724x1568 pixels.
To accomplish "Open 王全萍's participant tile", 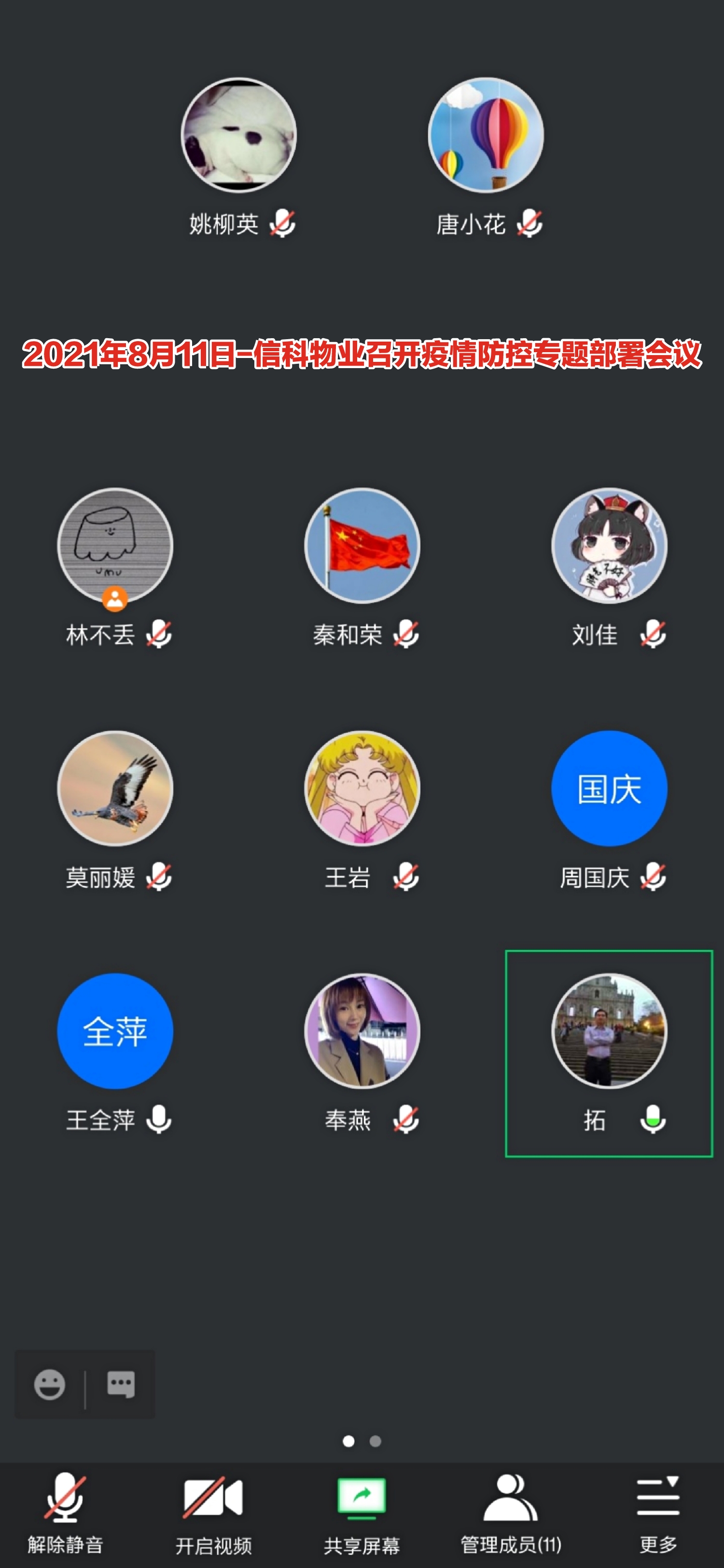I will pyautogui.click(x=115, y=1031).
